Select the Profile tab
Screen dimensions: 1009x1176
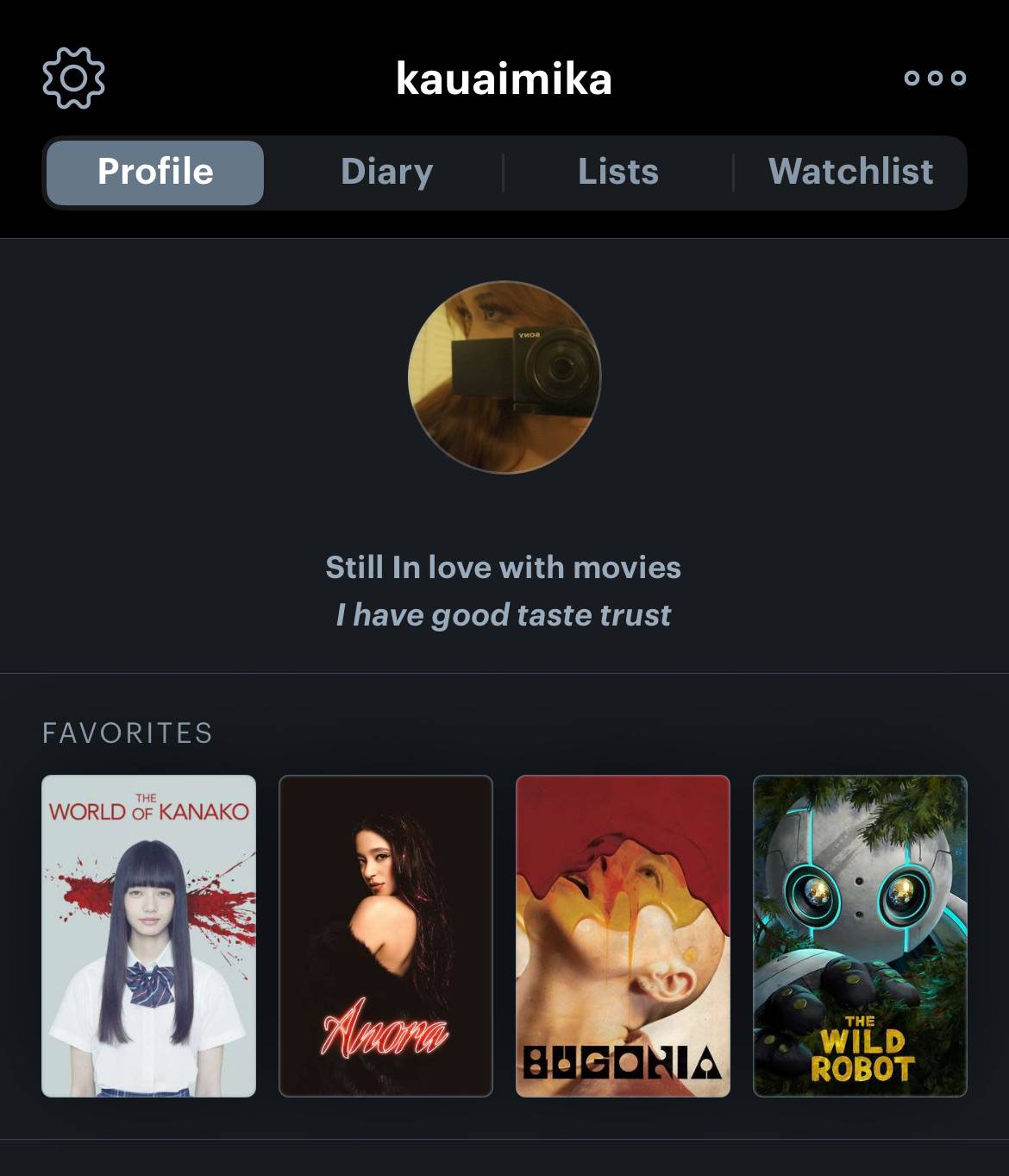[155, 172]
